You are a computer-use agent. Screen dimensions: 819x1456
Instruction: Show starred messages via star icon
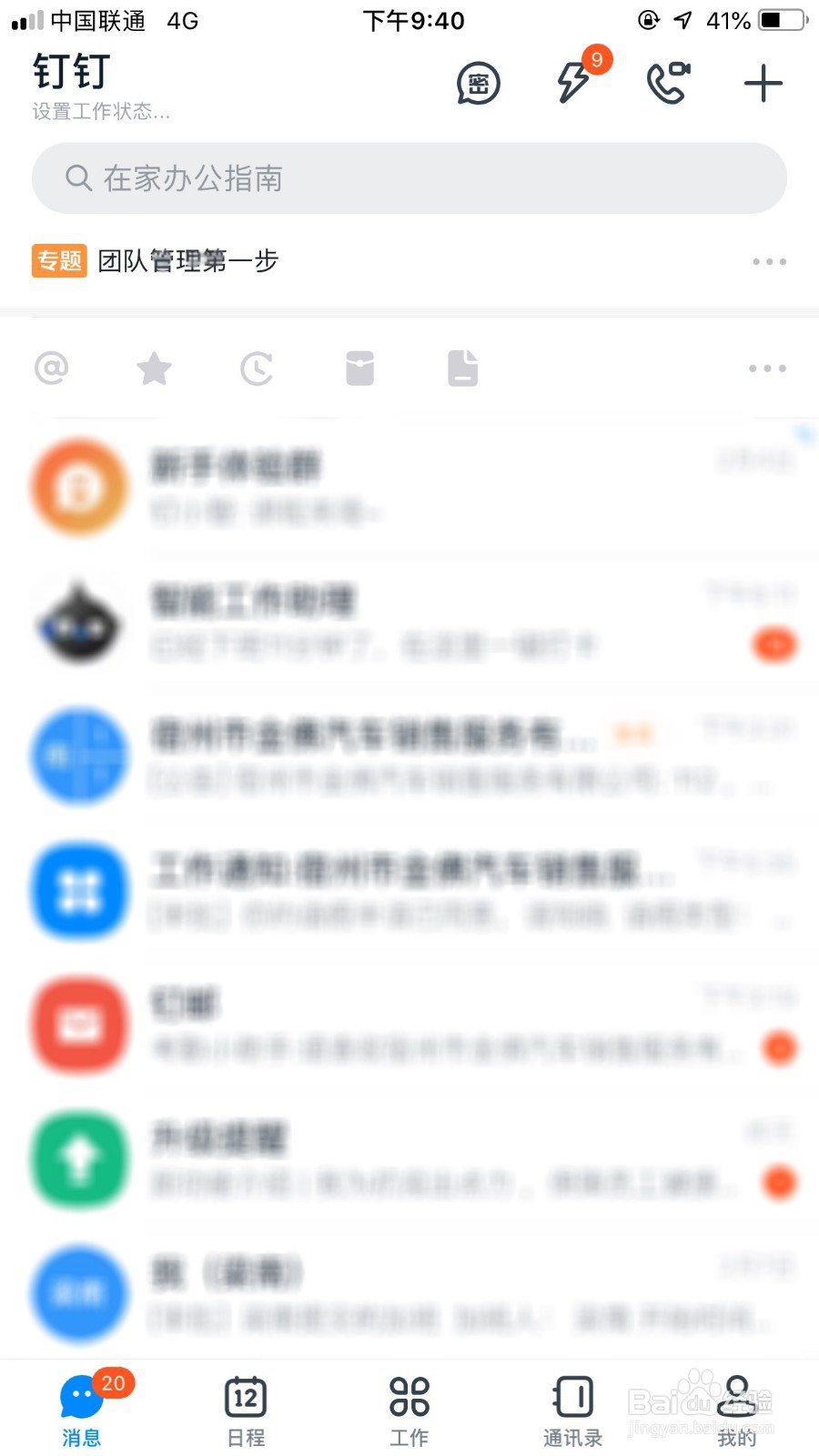155,369
